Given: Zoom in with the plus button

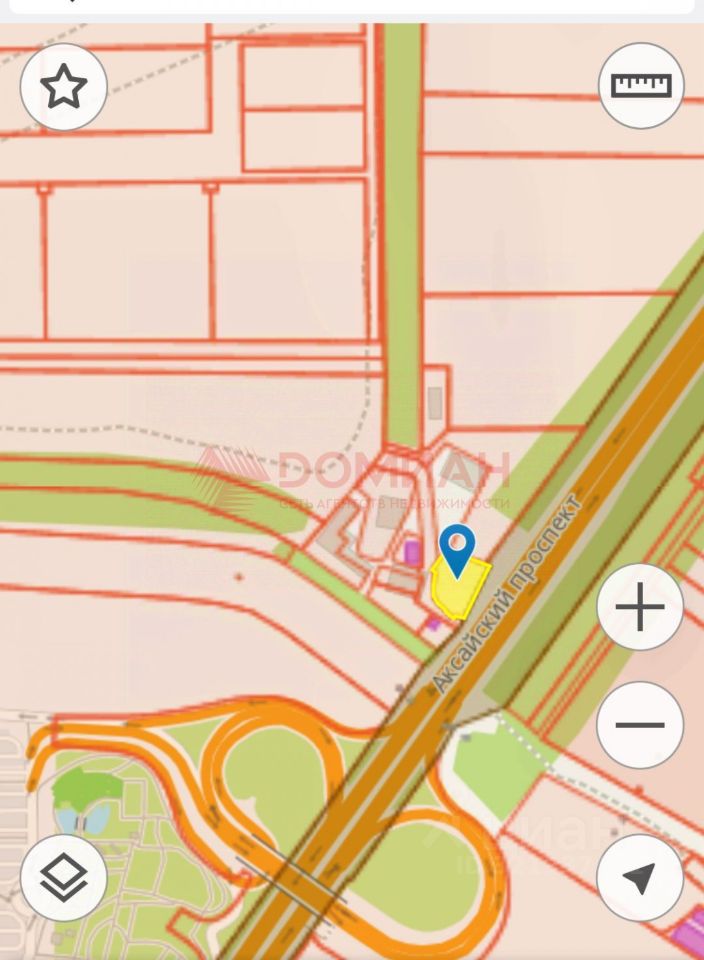Looking at the screenshot, I should pyautogui.click(x=640, y=607).
